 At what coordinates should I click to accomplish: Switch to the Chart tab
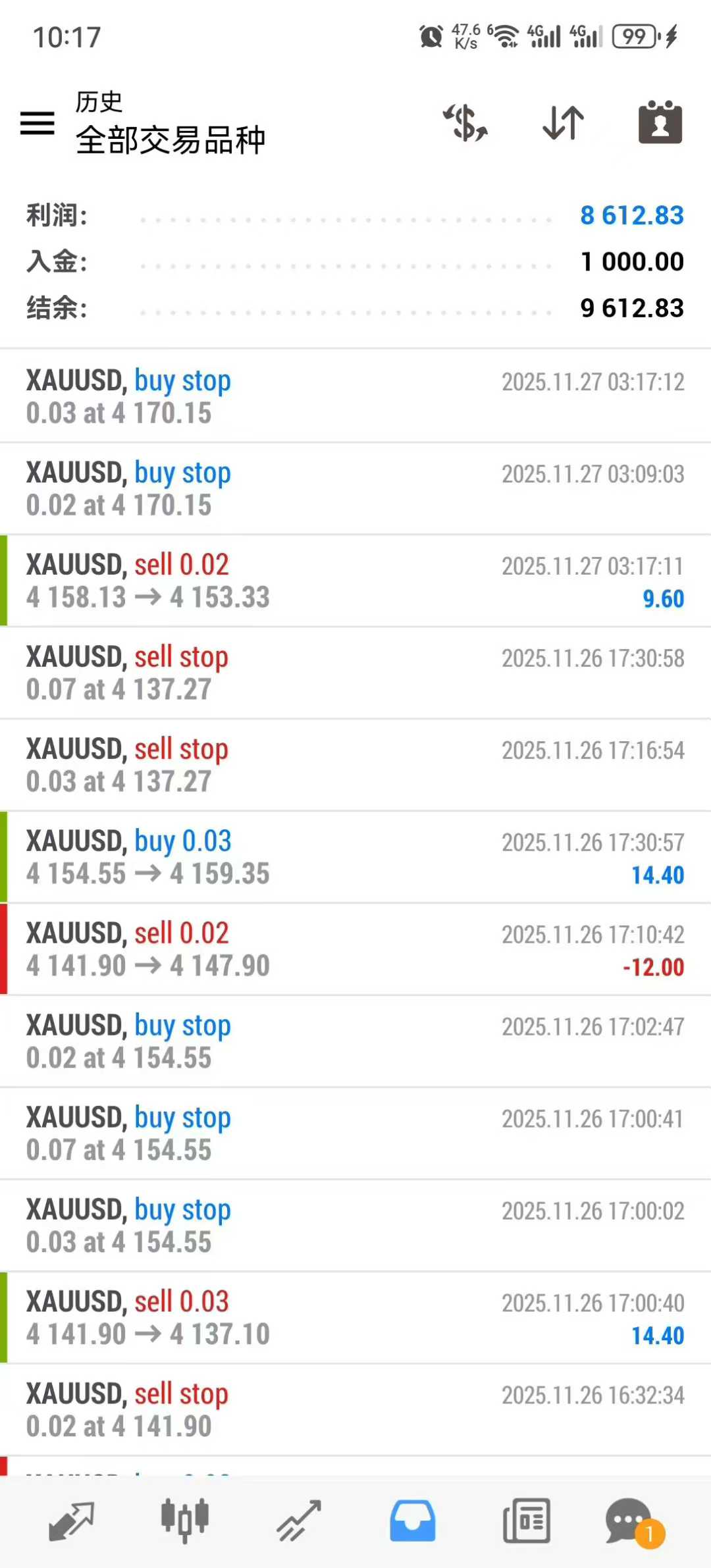185,1521
